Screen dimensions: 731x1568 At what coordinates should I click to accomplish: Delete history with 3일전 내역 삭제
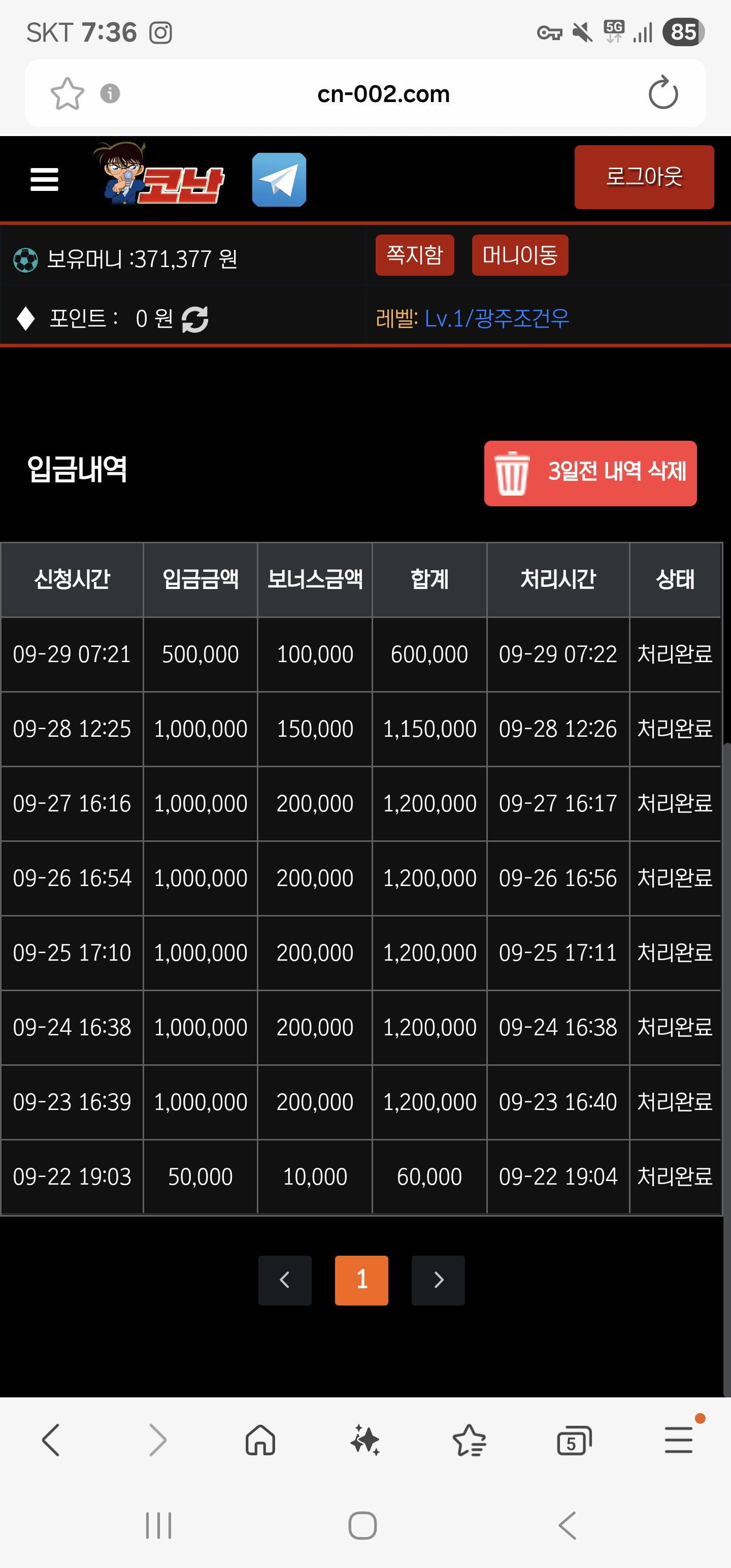(x=590, y=473)
